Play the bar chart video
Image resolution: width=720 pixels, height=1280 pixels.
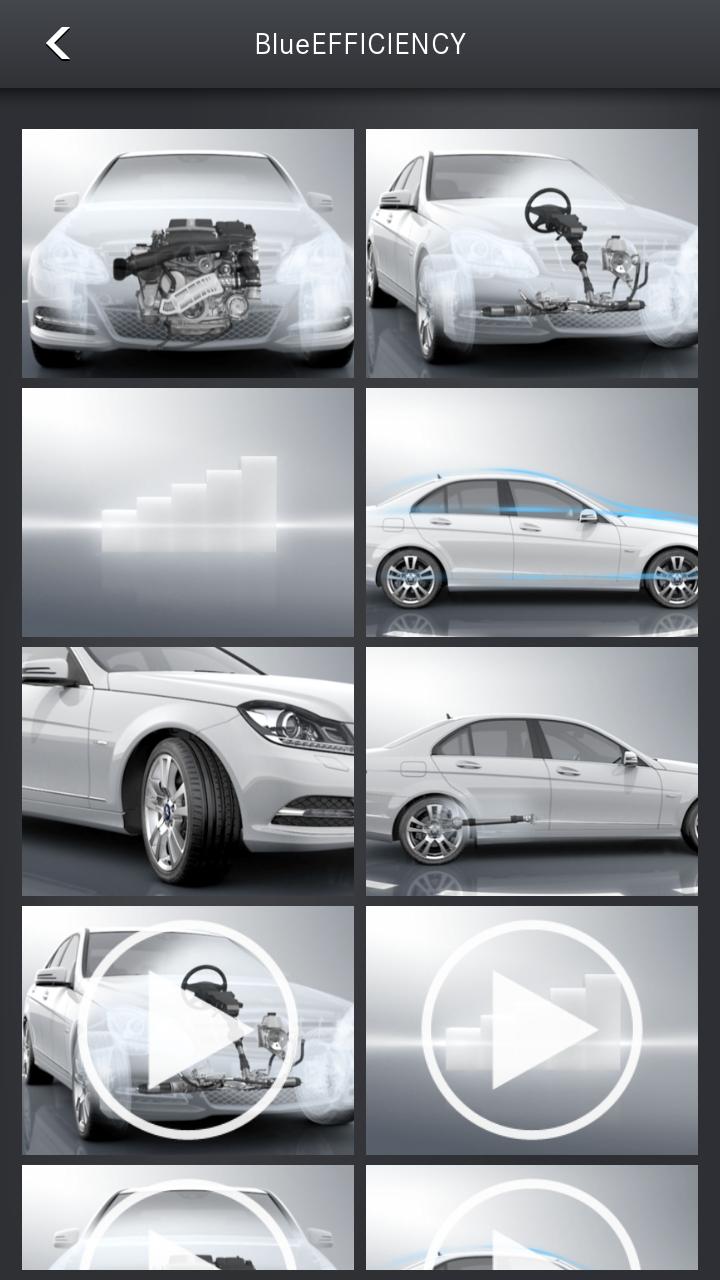pos(531,1030)
